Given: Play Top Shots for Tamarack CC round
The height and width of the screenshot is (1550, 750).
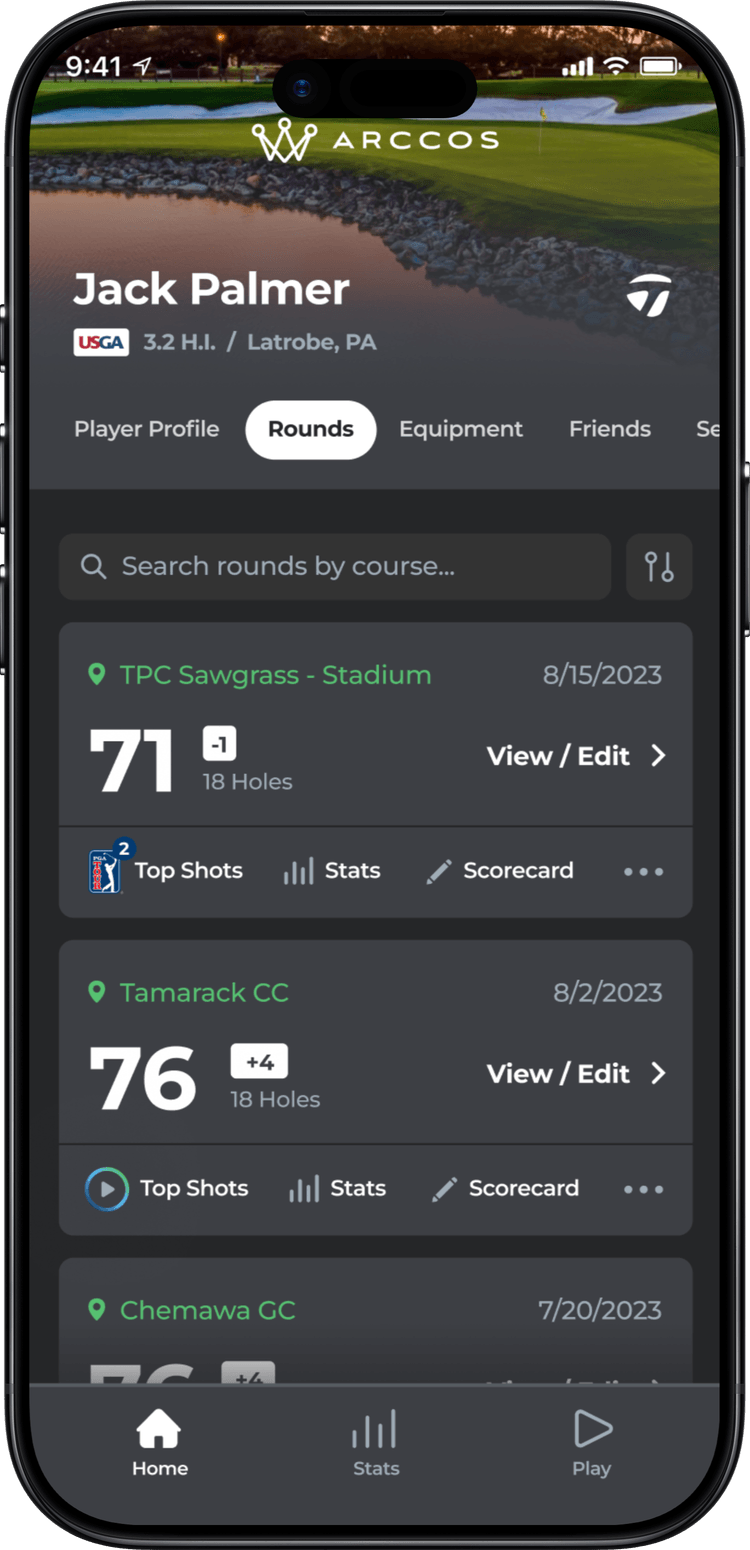Looking at the screenshot, I should tap(167, 1189).
